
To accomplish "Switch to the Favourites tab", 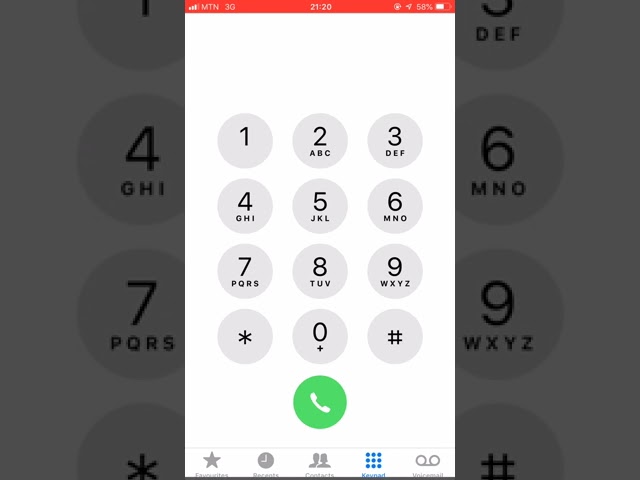I will (212, 463).
